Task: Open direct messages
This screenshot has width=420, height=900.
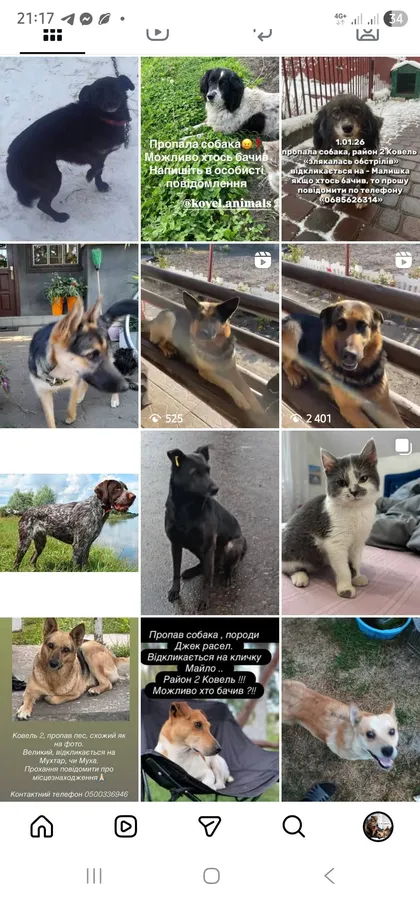Action: [x=209, y=827]
